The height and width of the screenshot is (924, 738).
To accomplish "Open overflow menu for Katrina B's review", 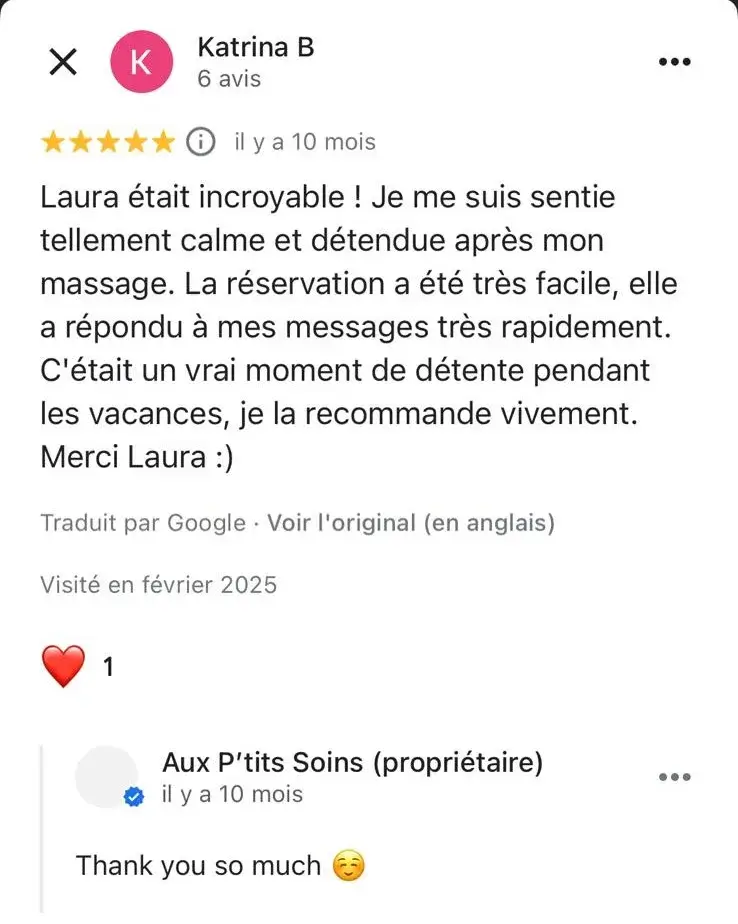I will coord(674,62).
